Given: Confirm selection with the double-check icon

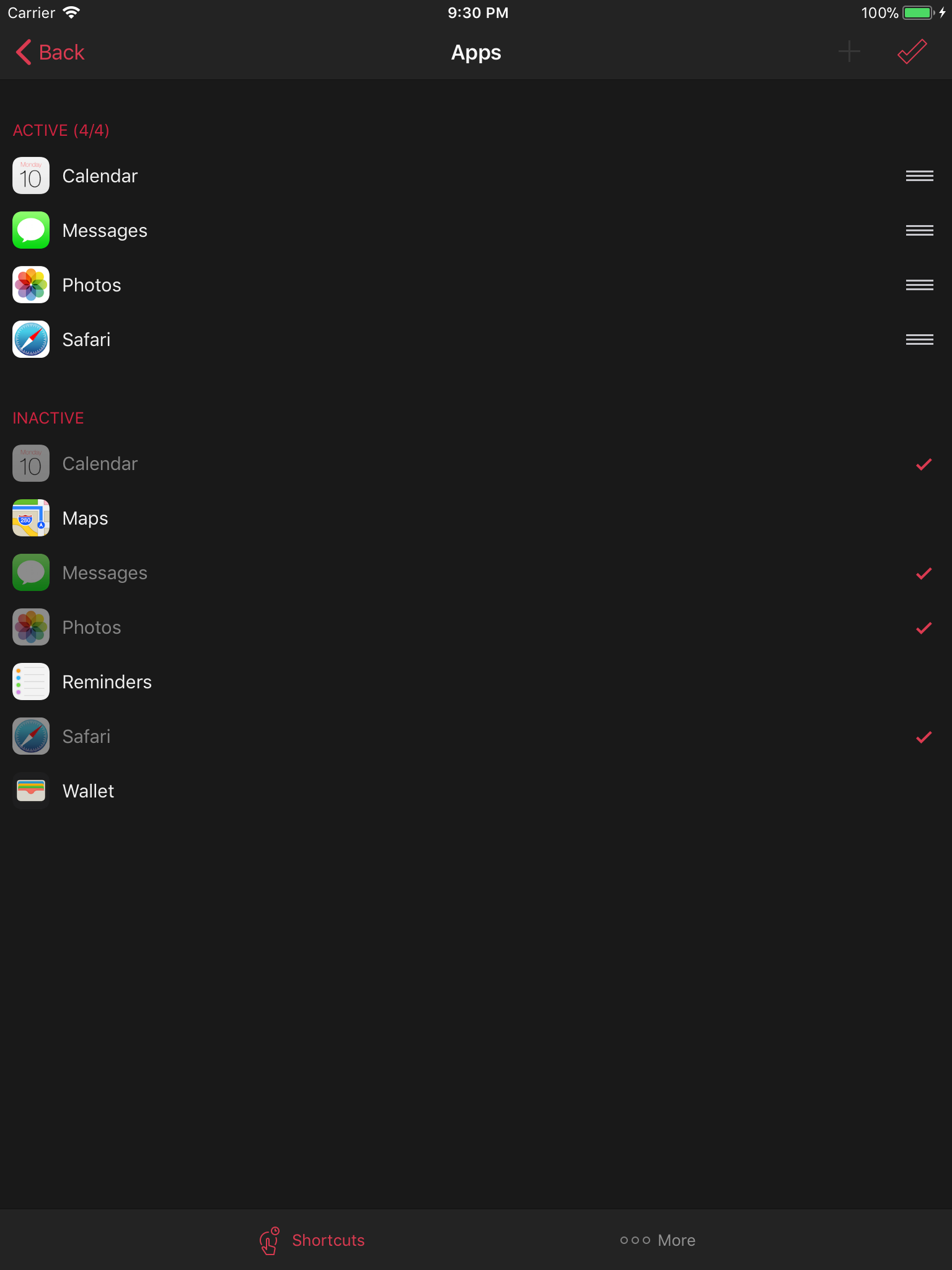Looking at the screenshot, I should coord(912,52).
